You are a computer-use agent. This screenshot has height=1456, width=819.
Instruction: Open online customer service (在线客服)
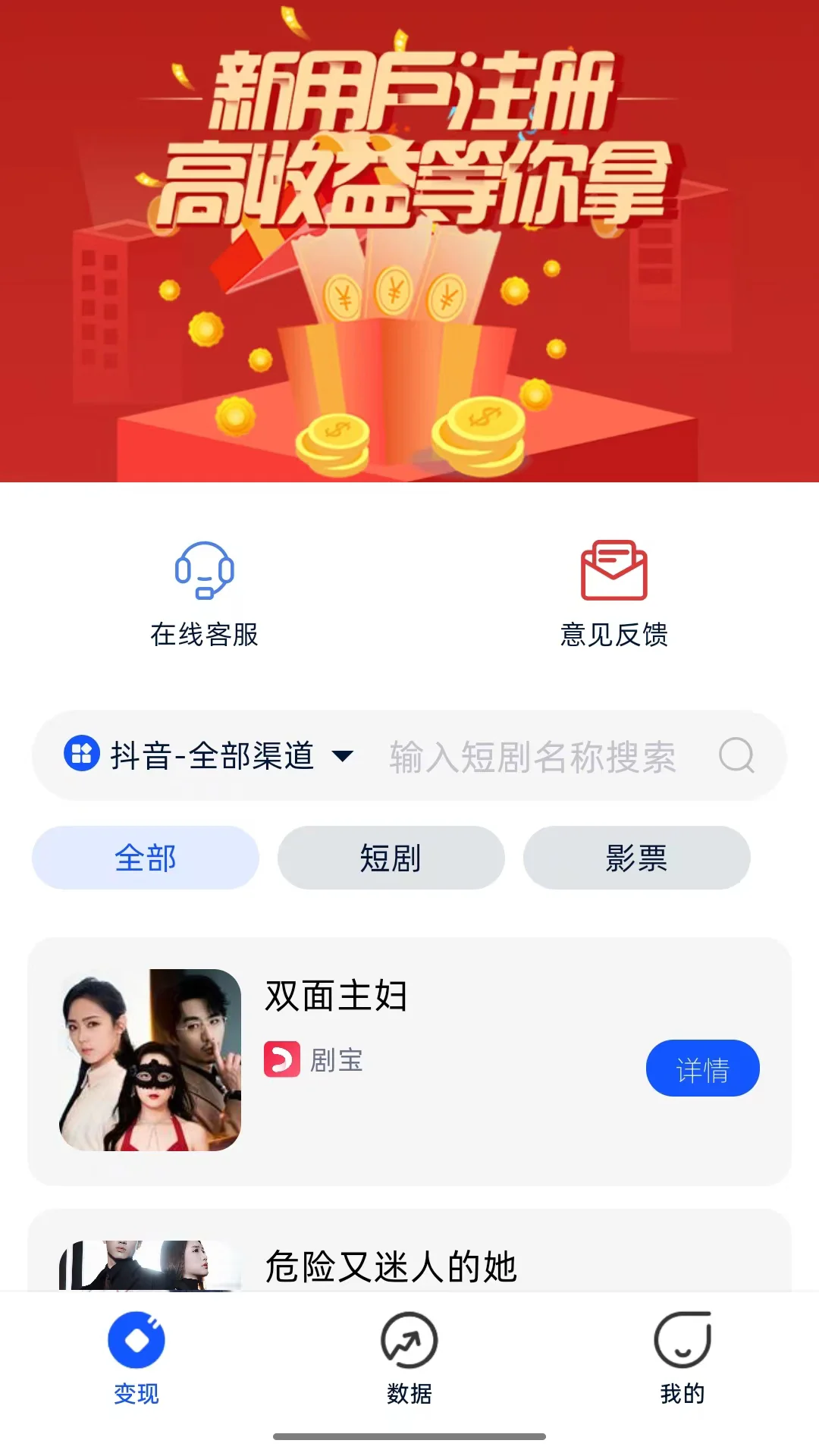204,569
